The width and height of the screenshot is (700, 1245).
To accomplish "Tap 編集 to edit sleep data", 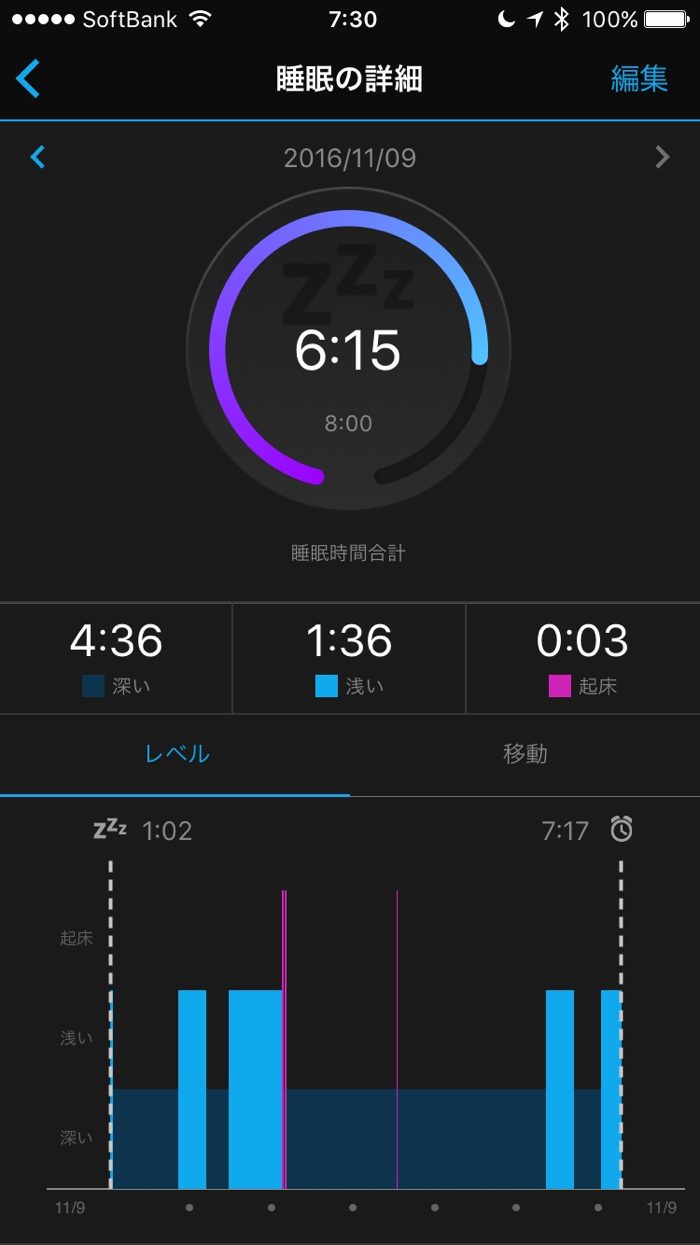I will 639,79.
